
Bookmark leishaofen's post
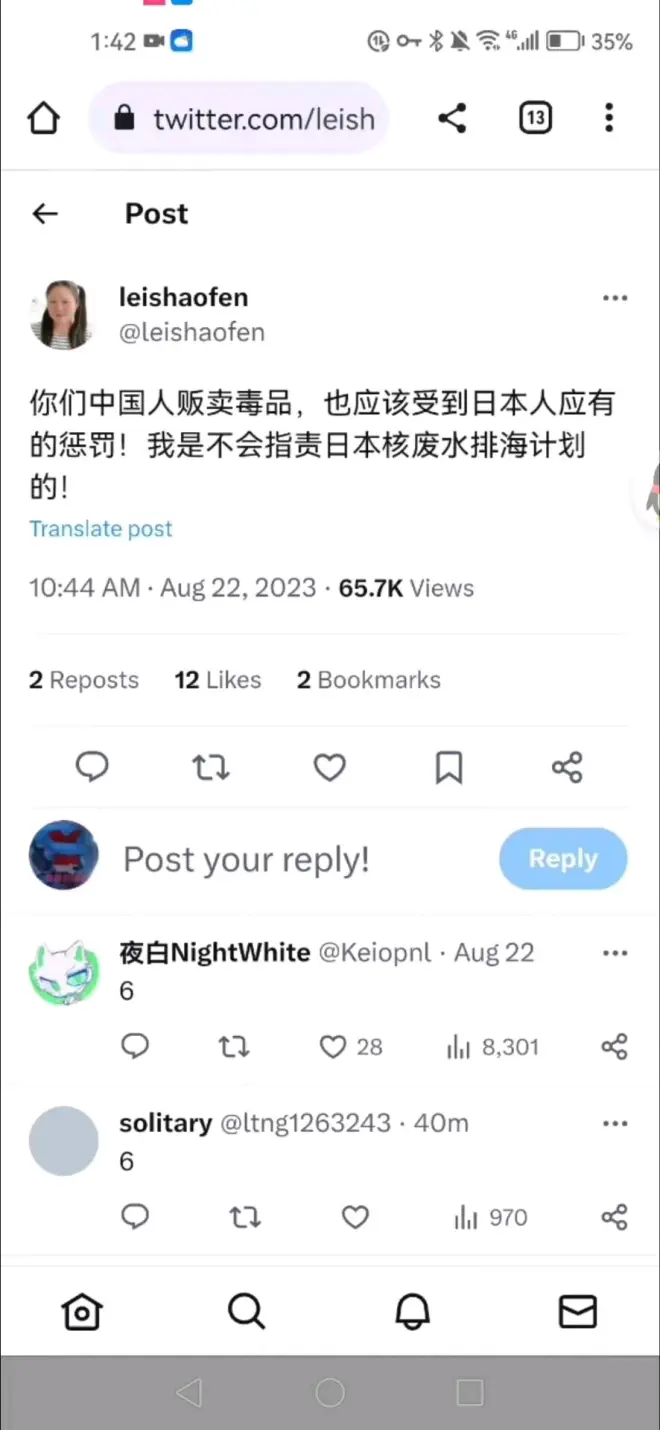pyautogui.click(x=448, y=767)
